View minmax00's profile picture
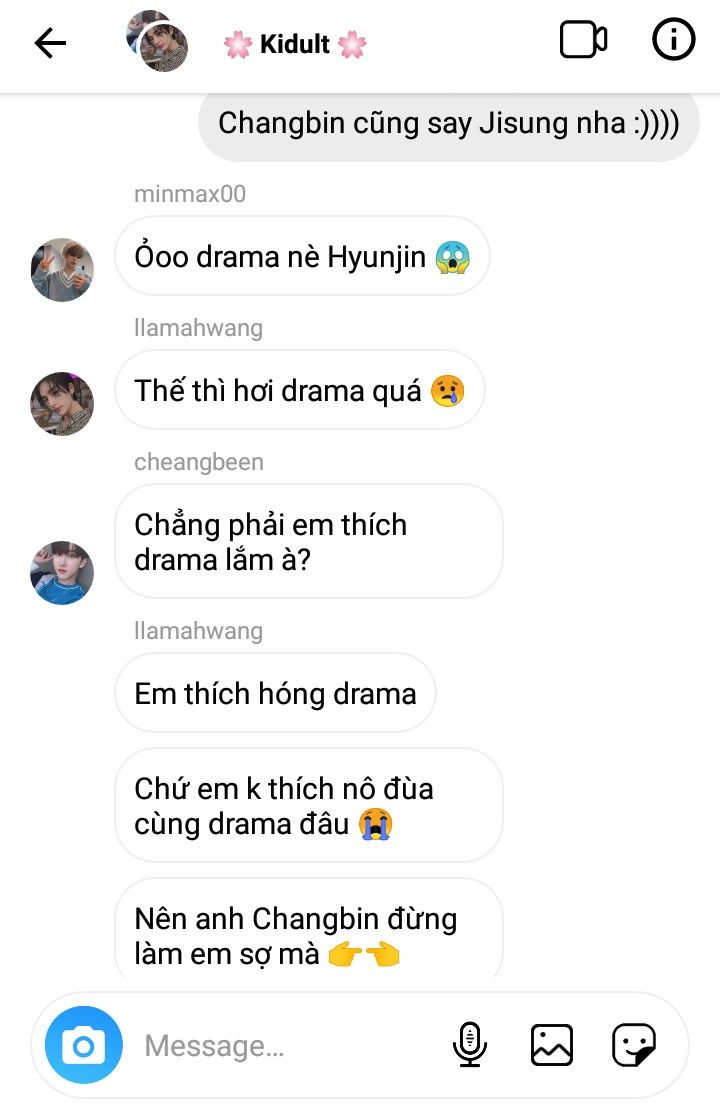This screenshot has height=1113, width=720. [62, 270]
